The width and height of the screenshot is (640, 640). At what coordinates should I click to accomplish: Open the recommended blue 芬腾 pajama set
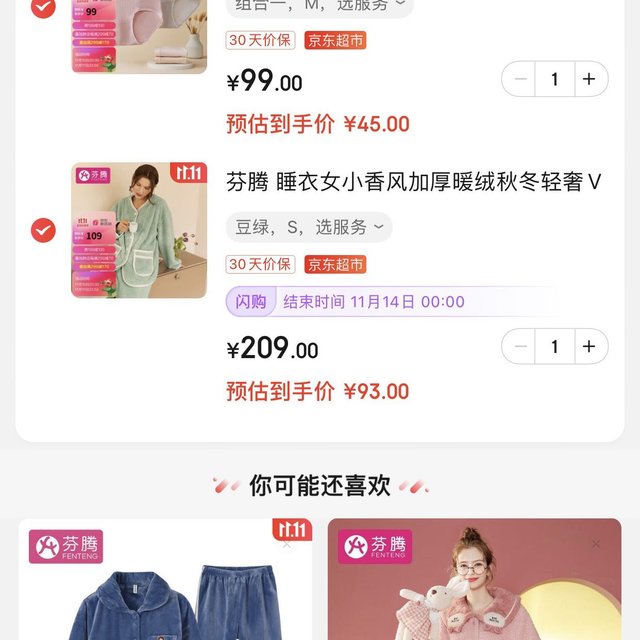pos(165,590)
